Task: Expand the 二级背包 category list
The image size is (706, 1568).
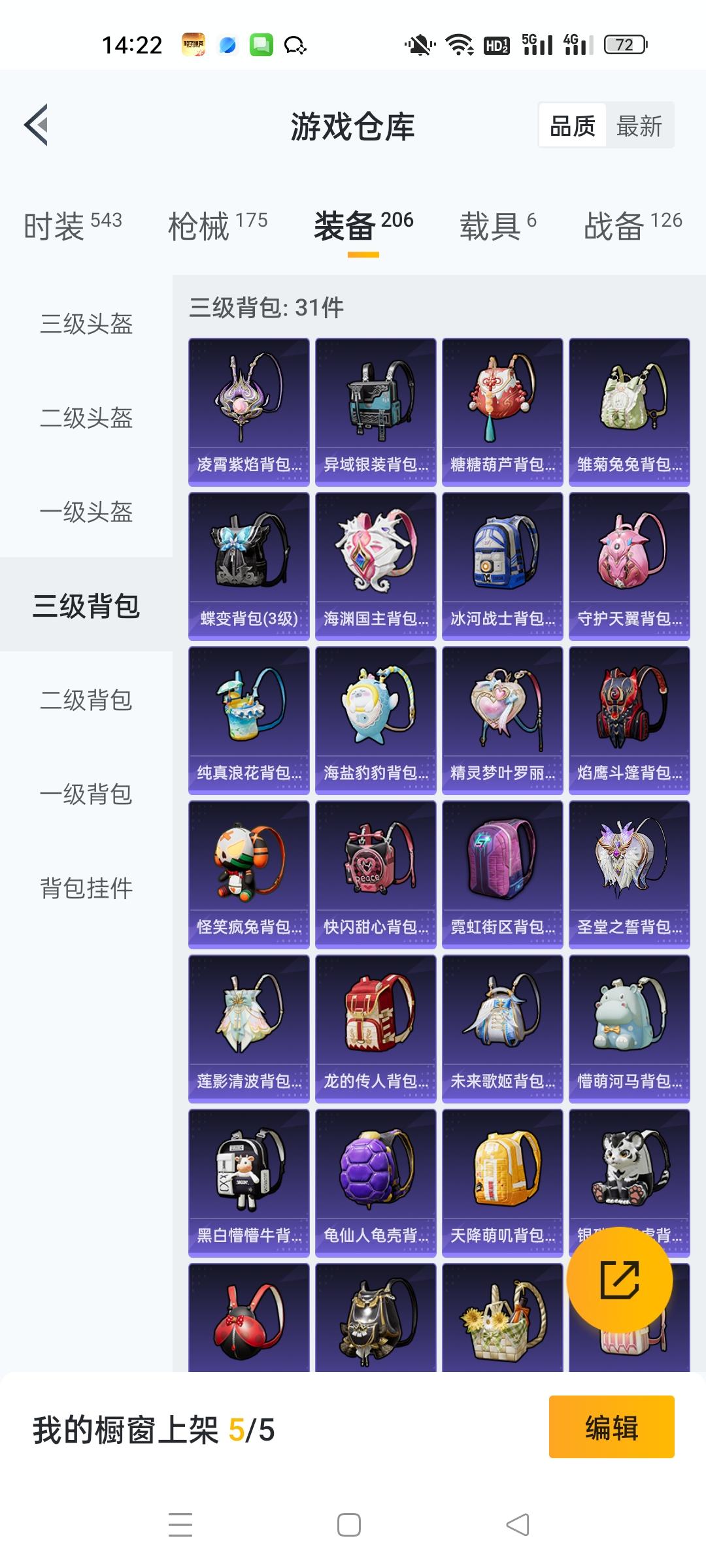Action: [86, 701]
